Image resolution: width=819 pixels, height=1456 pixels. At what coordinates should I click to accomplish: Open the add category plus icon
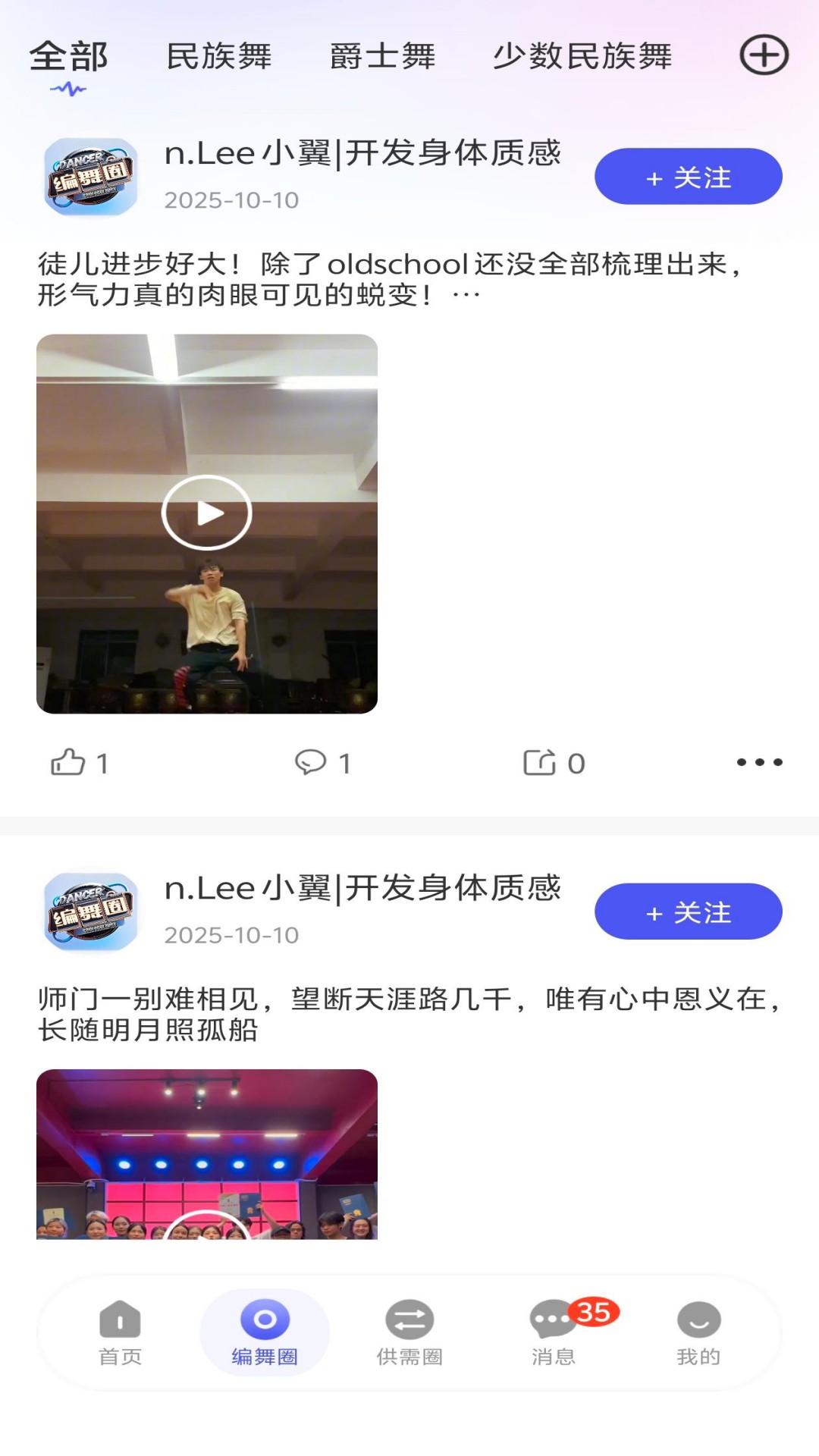764,55
